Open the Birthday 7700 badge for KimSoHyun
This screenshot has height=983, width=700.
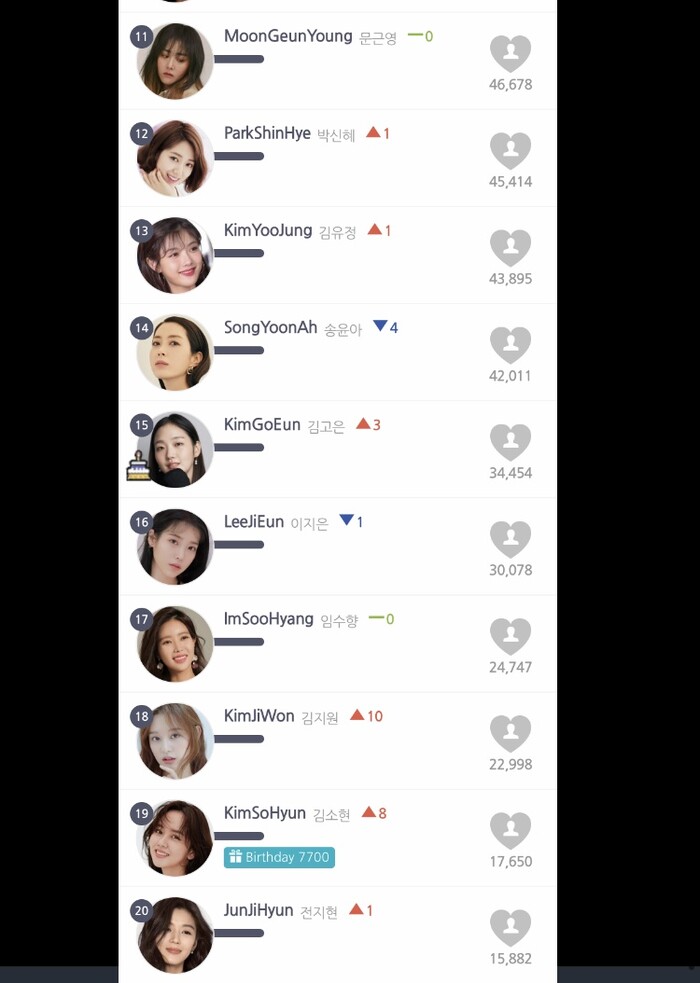tap(279, 857)
